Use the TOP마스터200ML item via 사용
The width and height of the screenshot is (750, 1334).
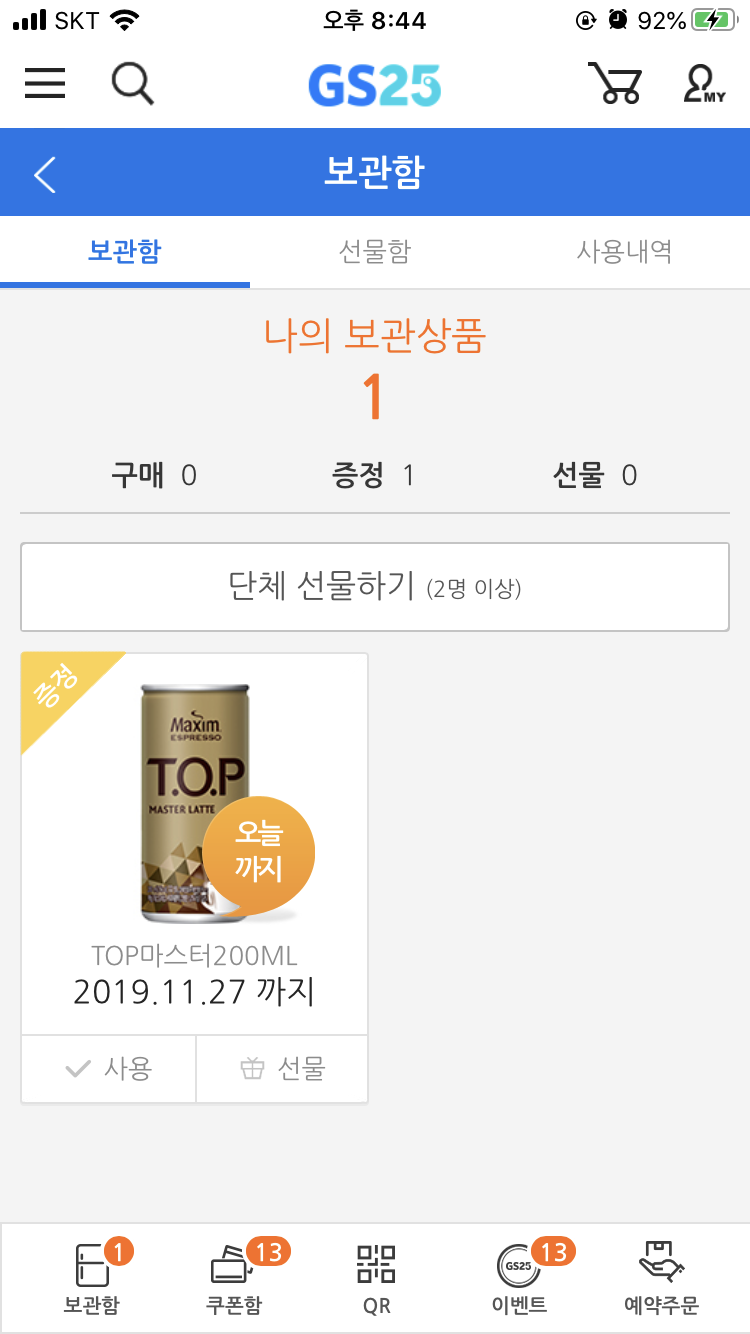coord(108,1069)
